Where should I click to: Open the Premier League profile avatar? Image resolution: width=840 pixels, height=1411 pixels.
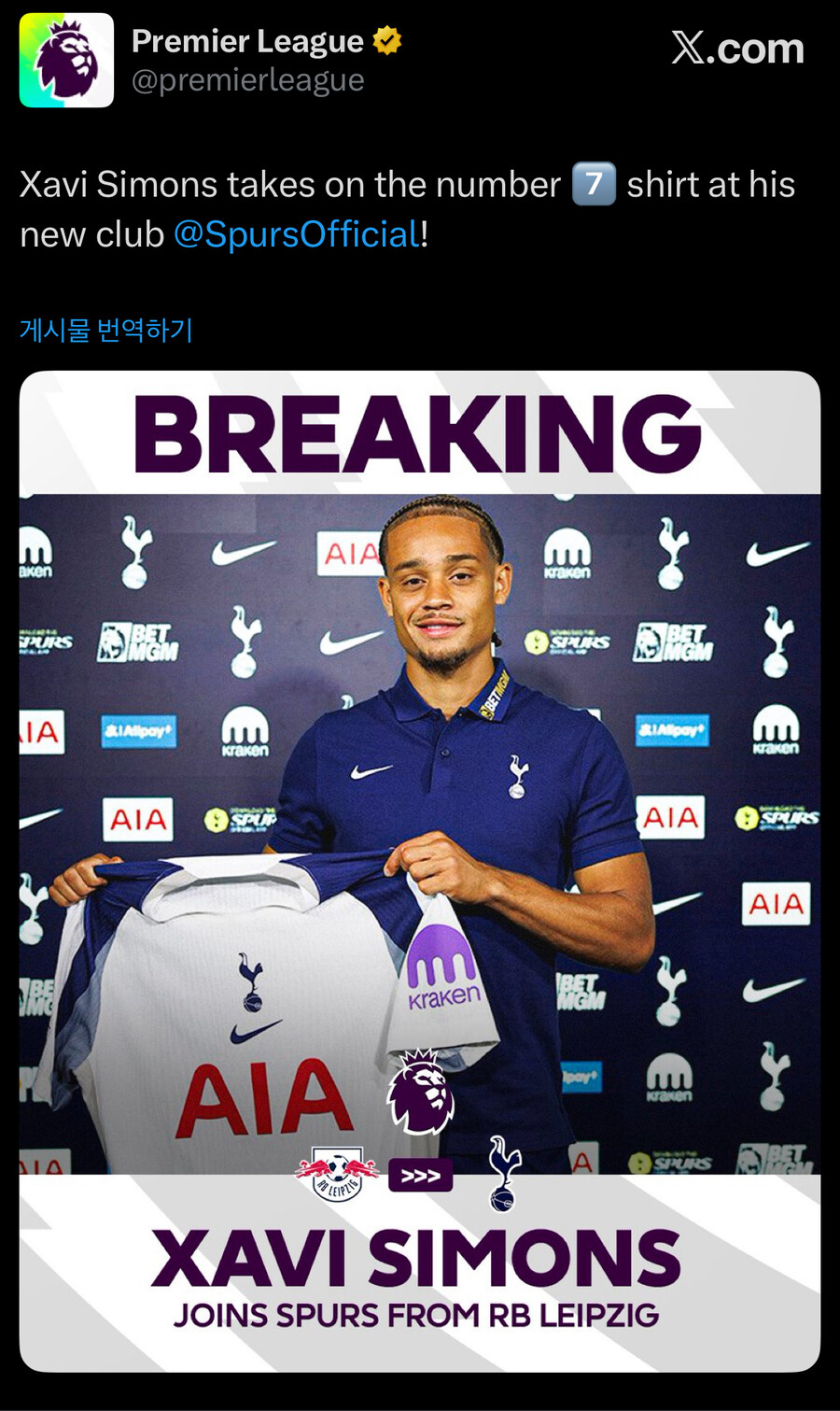tap(66, 61)
